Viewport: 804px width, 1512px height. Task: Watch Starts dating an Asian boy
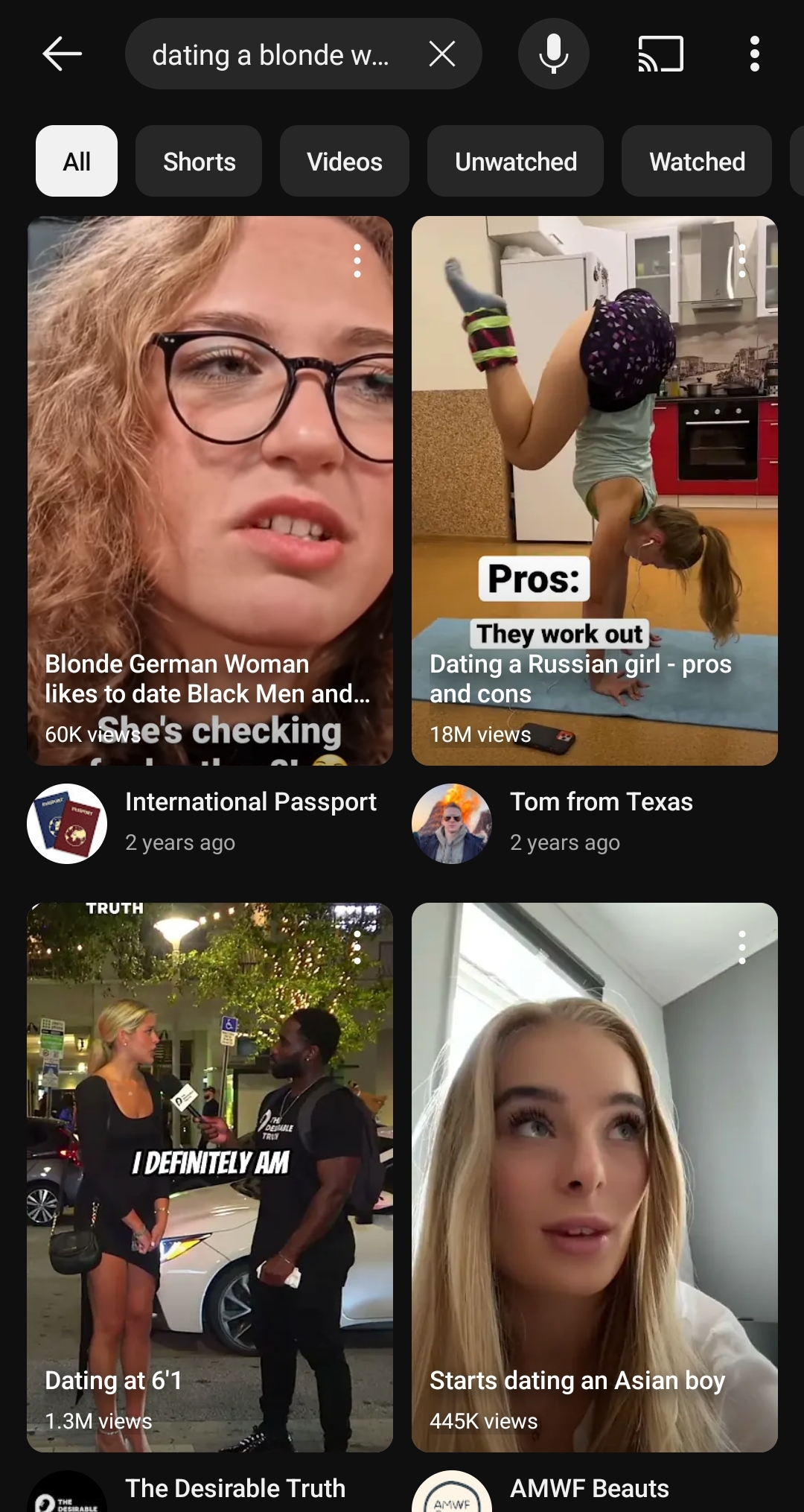[x=595, y=1178]
